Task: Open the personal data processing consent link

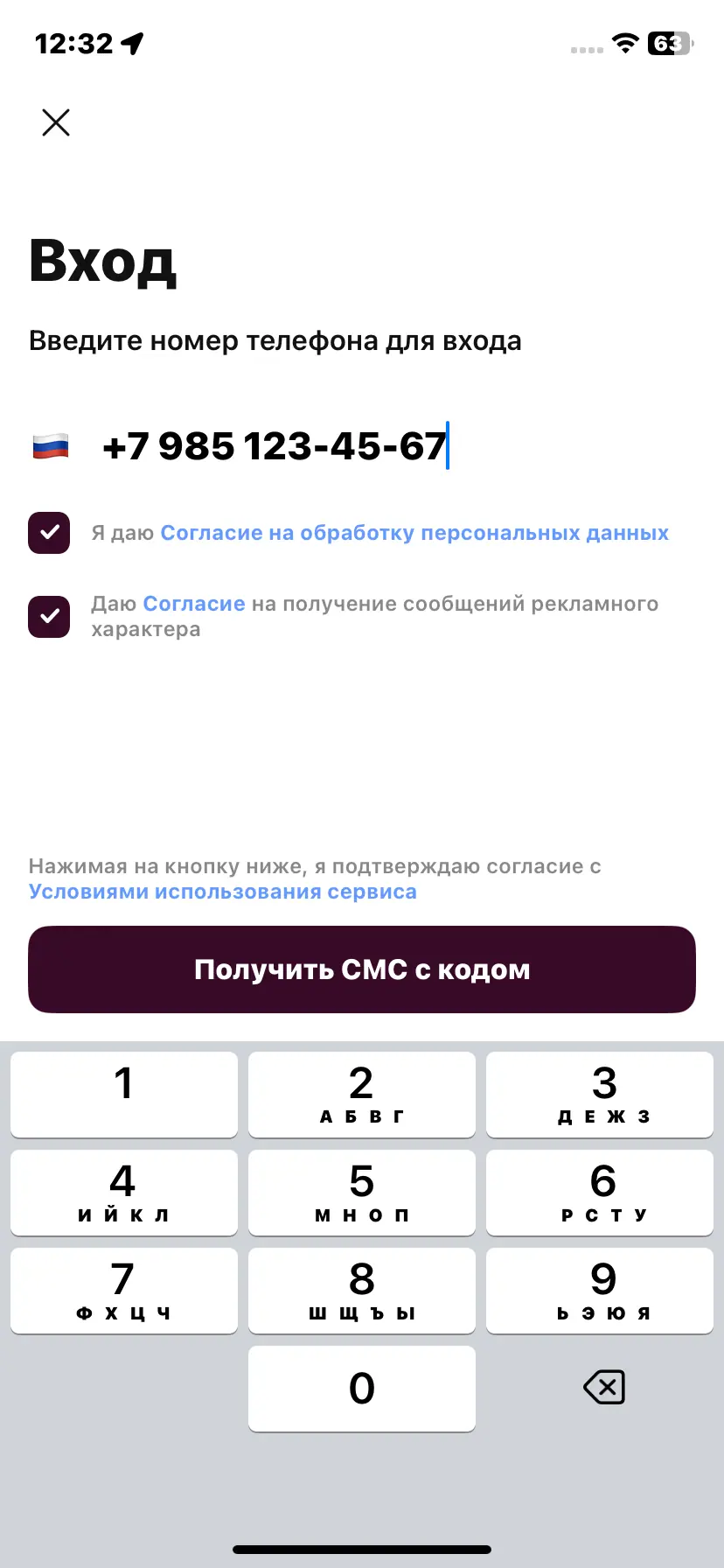Action: coord(414,533)
